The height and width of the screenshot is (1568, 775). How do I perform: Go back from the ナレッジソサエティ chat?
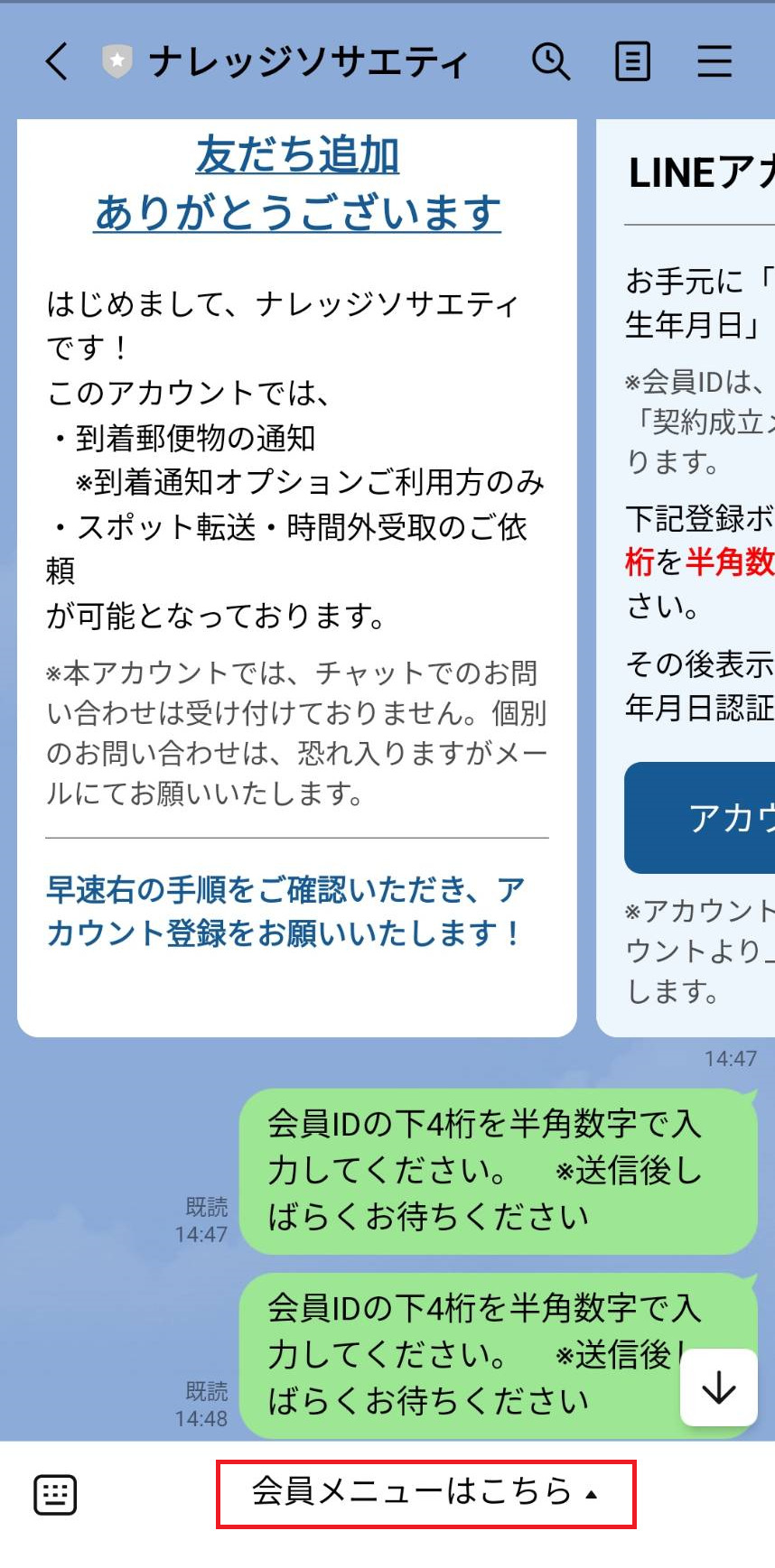[56, 62]
